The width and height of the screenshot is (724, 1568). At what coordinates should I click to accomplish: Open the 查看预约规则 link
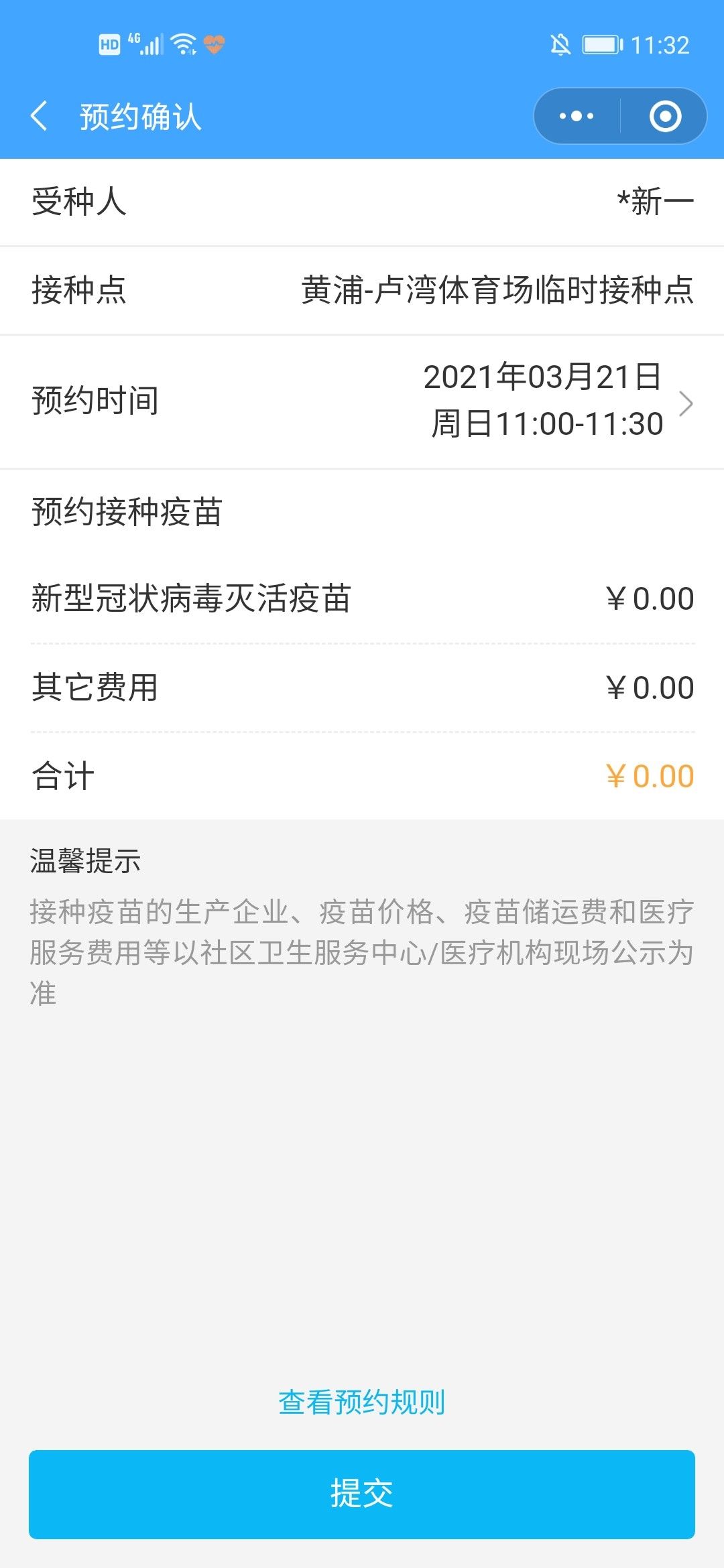click(362, 1402)
